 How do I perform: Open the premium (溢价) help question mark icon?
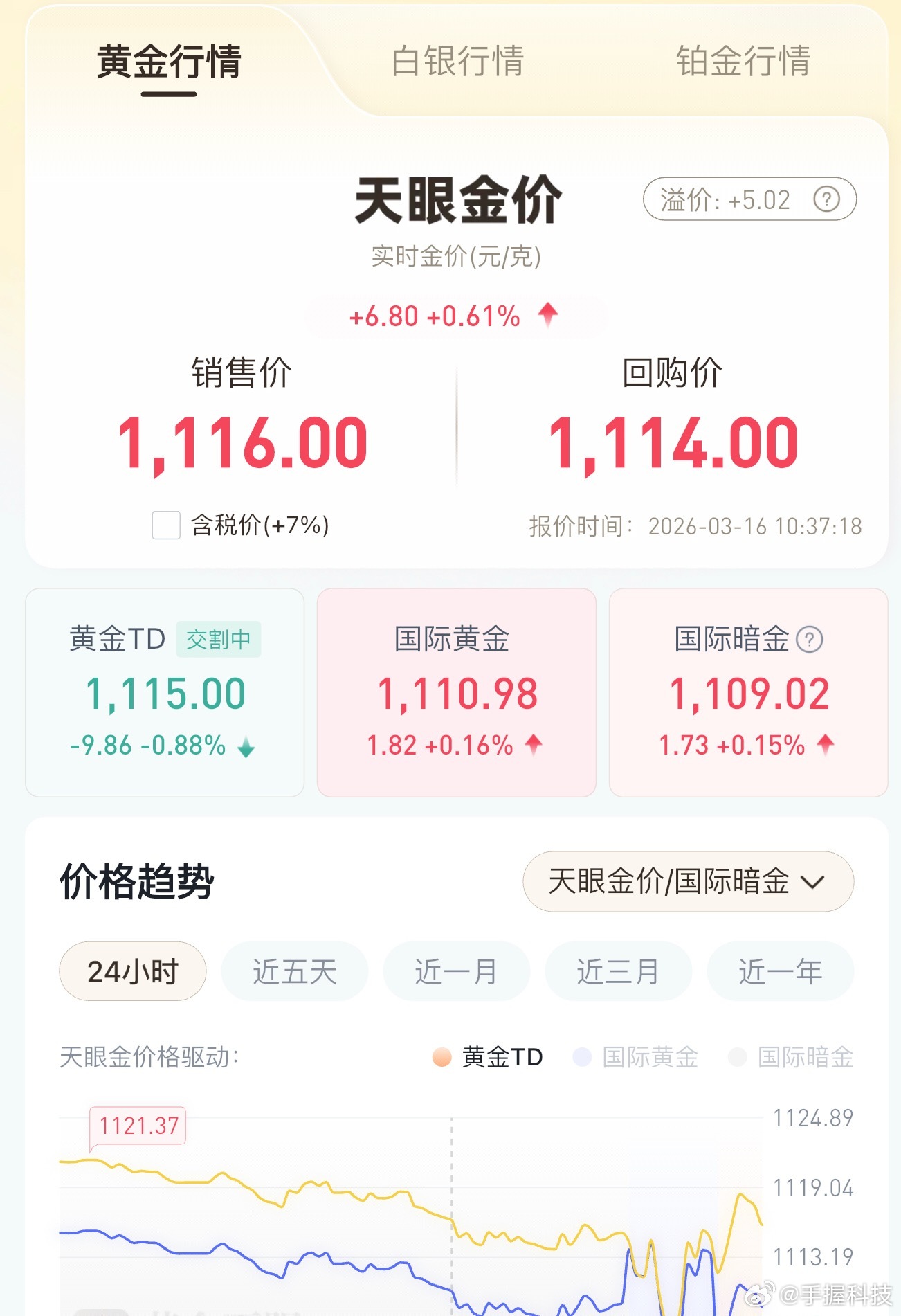(x=826, y=199)
